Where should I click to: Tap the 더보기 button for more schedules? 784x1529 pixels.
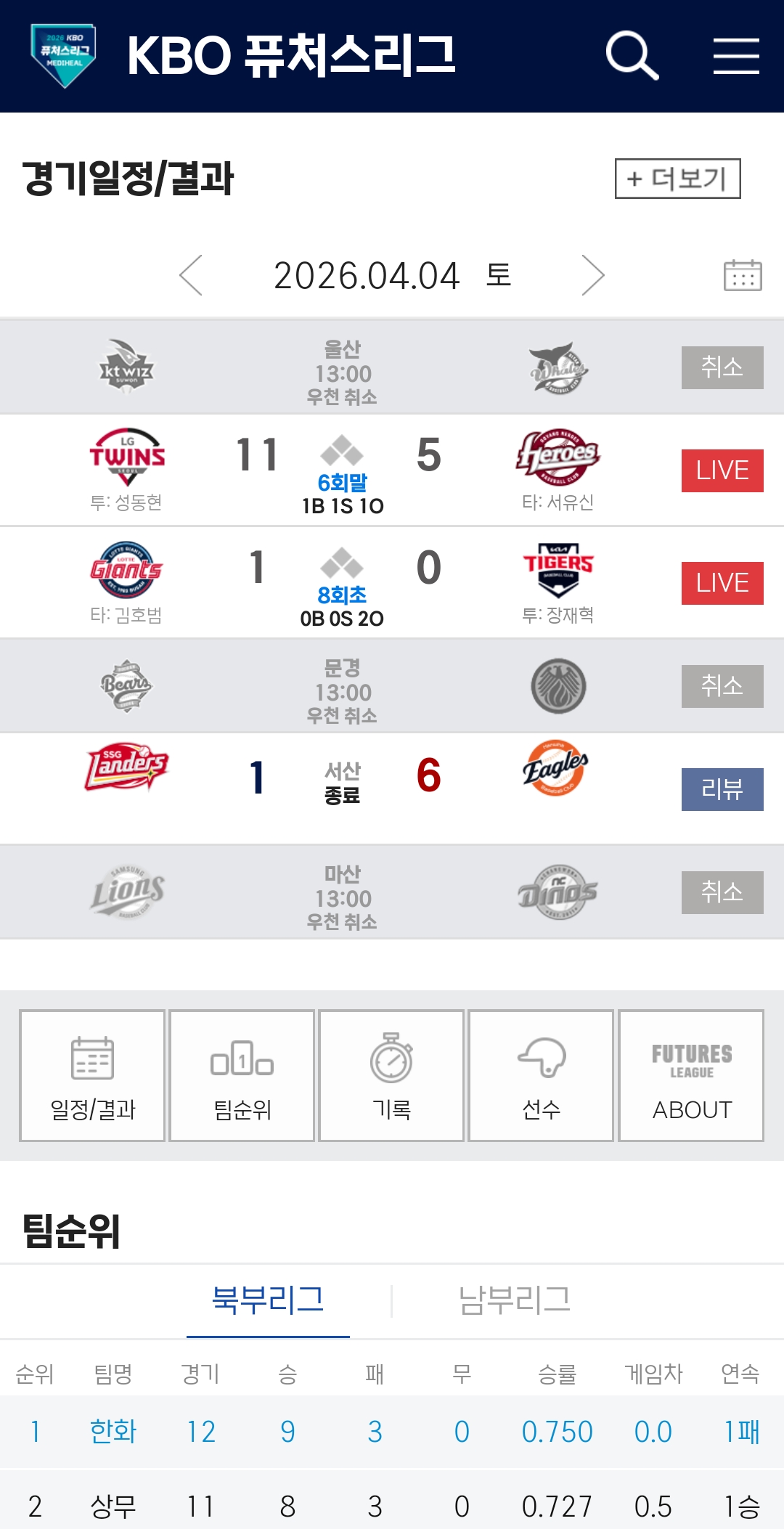[x=677, y=179]
